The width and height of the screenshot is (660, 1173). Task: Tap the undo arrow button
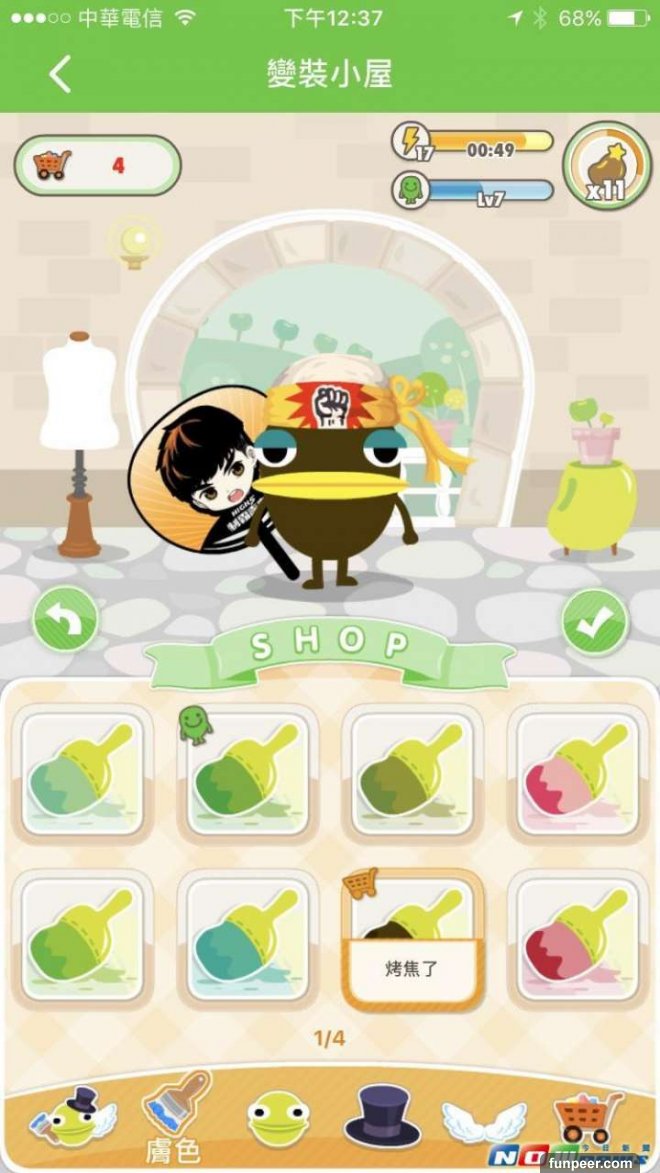tap(65, 621)
